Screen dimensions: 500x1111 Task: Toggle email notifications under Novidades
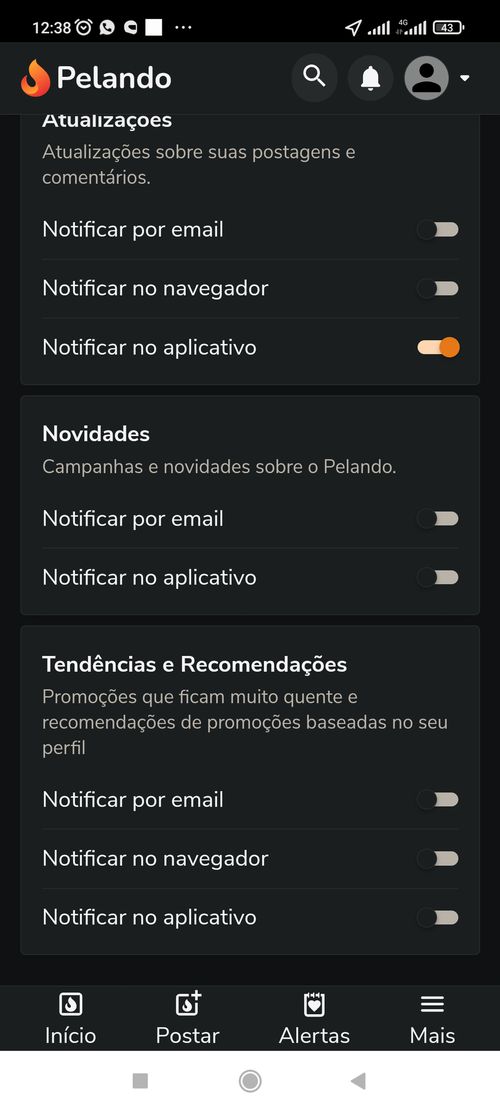pos(438,519)
